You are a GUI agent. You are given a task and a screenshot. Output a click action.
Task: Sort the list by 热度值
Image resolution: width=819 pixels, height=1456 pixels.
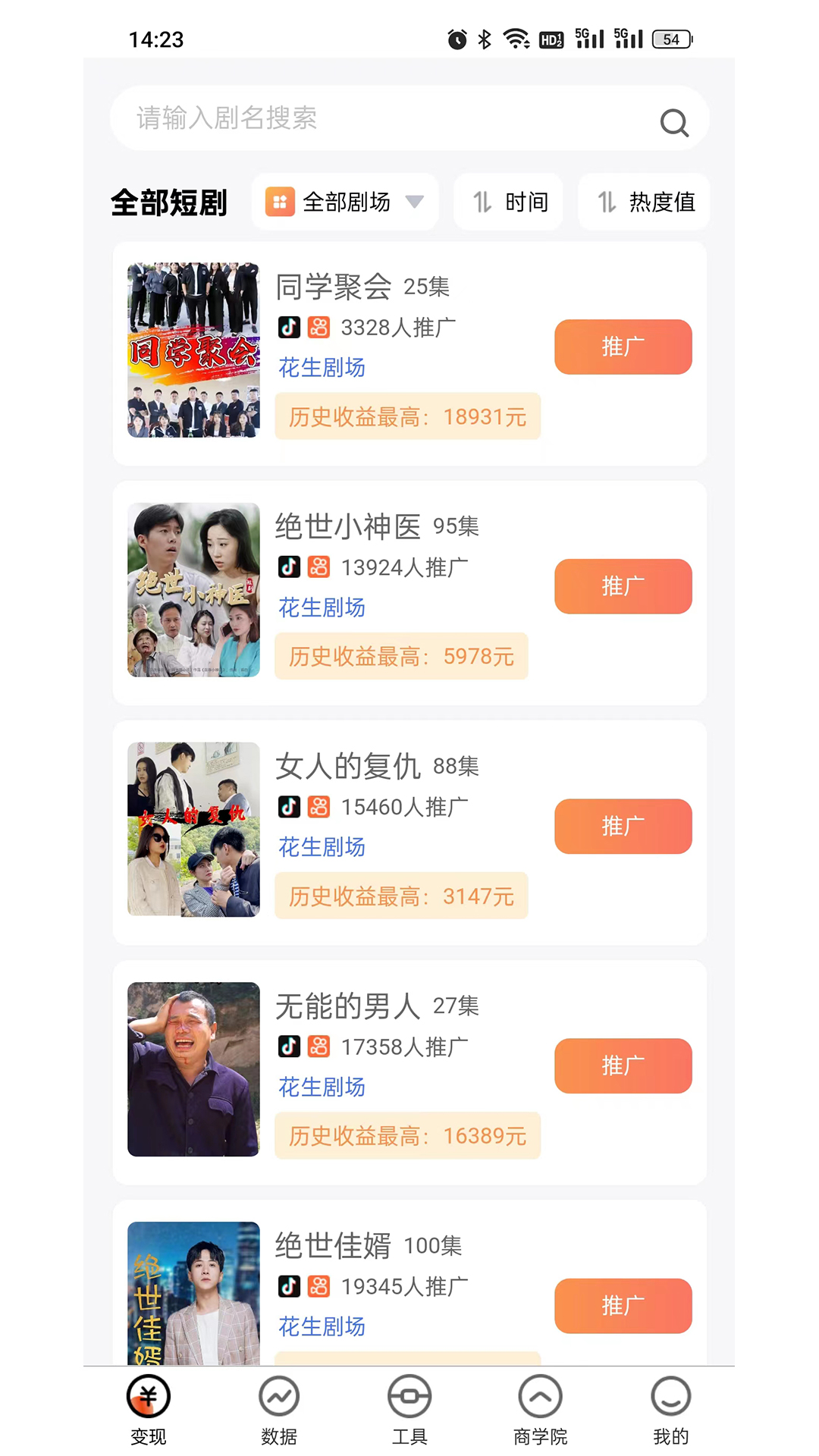pos(645,202)
